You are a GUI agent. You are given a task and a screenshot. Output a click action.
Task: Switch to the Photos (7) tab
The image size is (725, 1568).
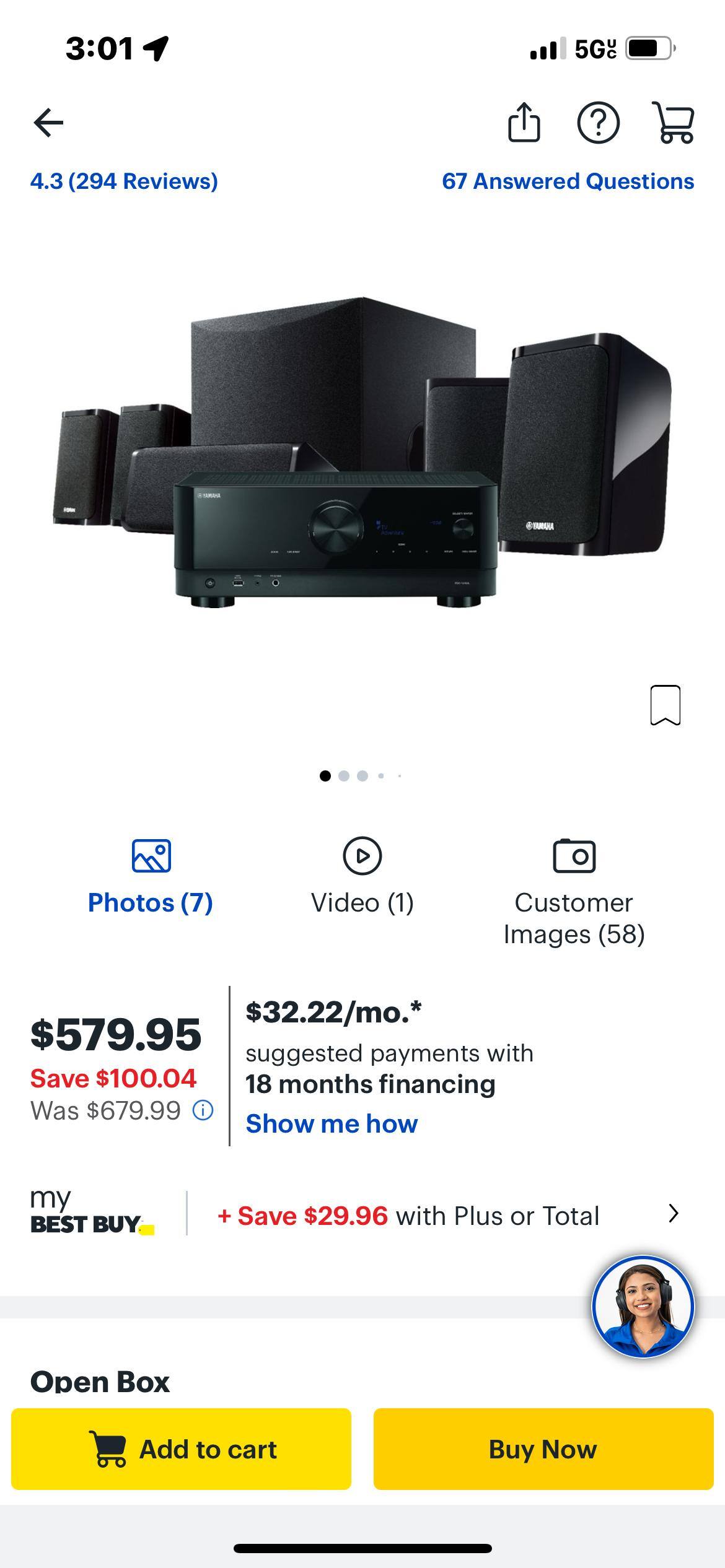click(149, 902)
